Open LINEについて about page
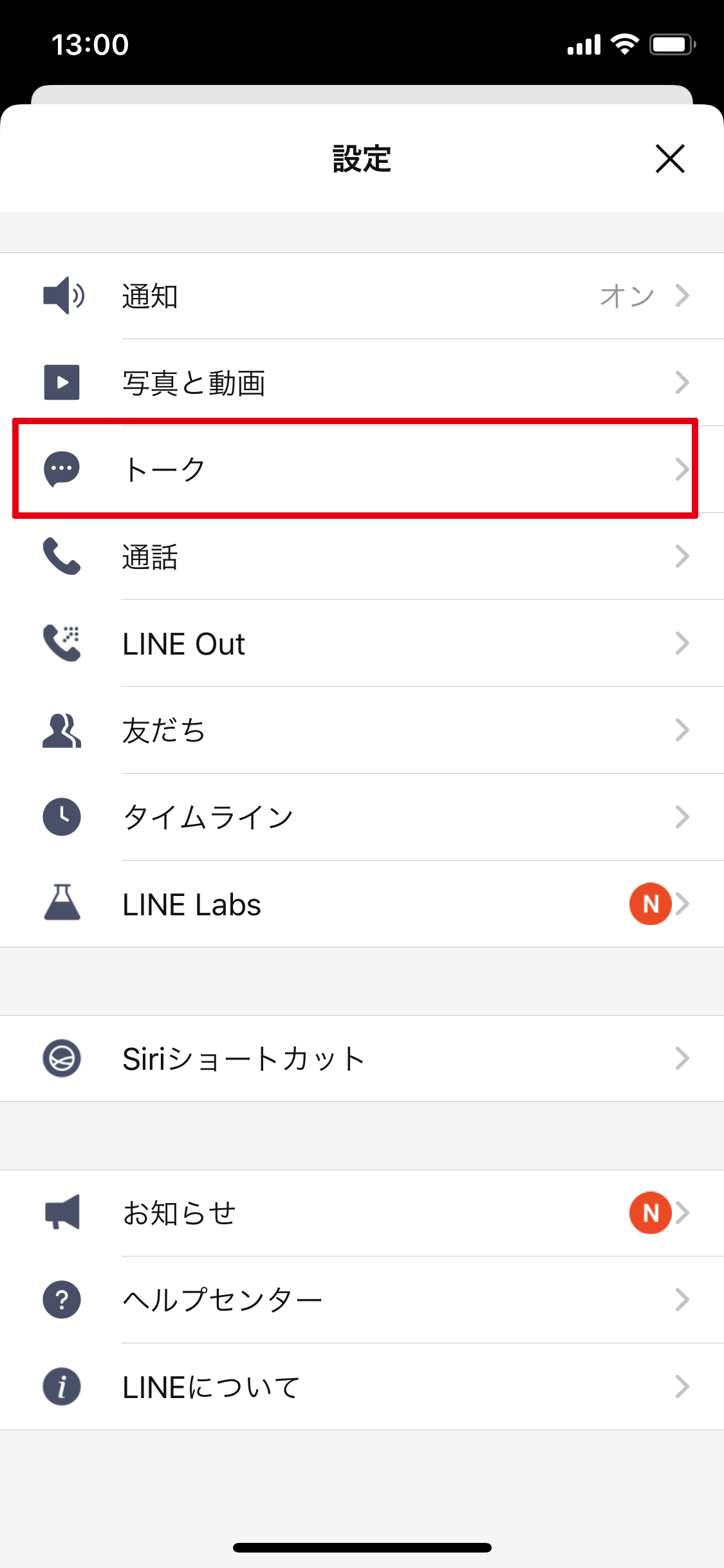The width and height of the screenshot is (724, 1568). [362, 1386]
